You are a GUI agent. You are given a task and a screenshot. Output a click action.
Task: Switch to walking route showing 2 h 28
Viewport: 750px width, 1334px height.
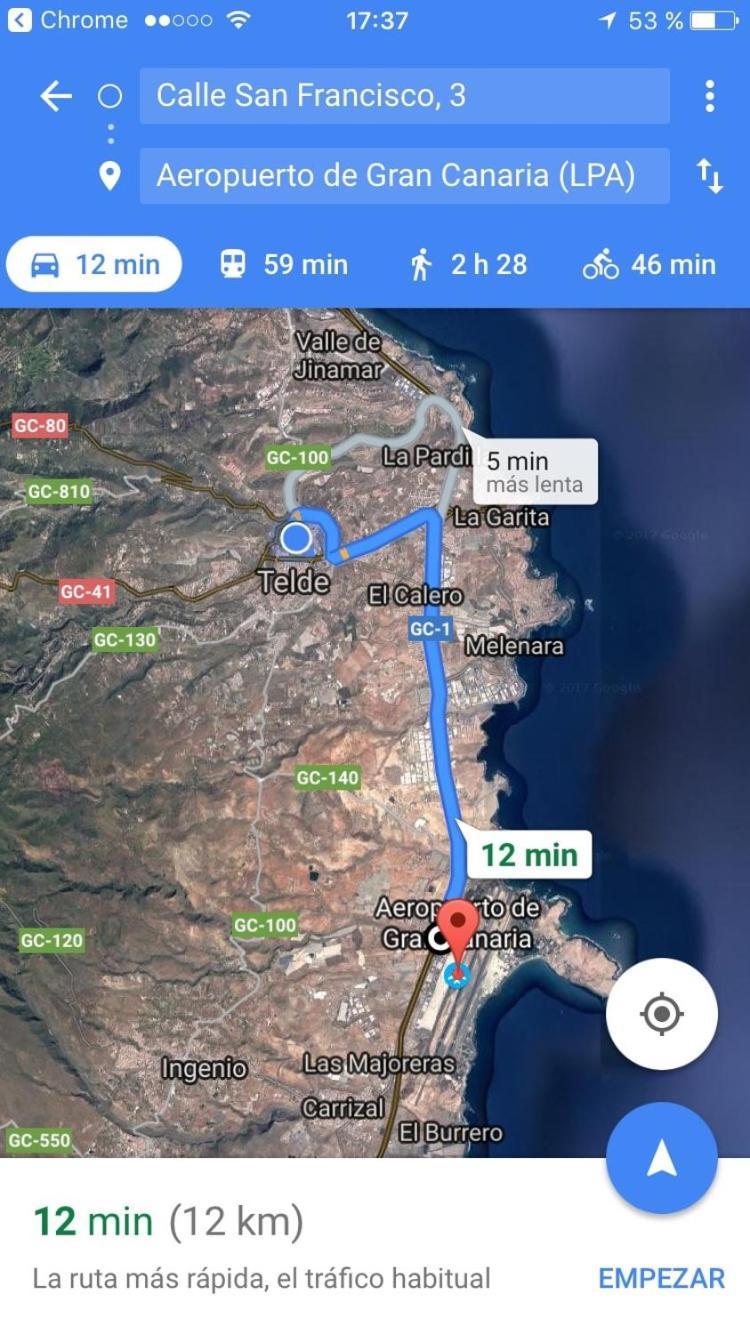[468, 264]
